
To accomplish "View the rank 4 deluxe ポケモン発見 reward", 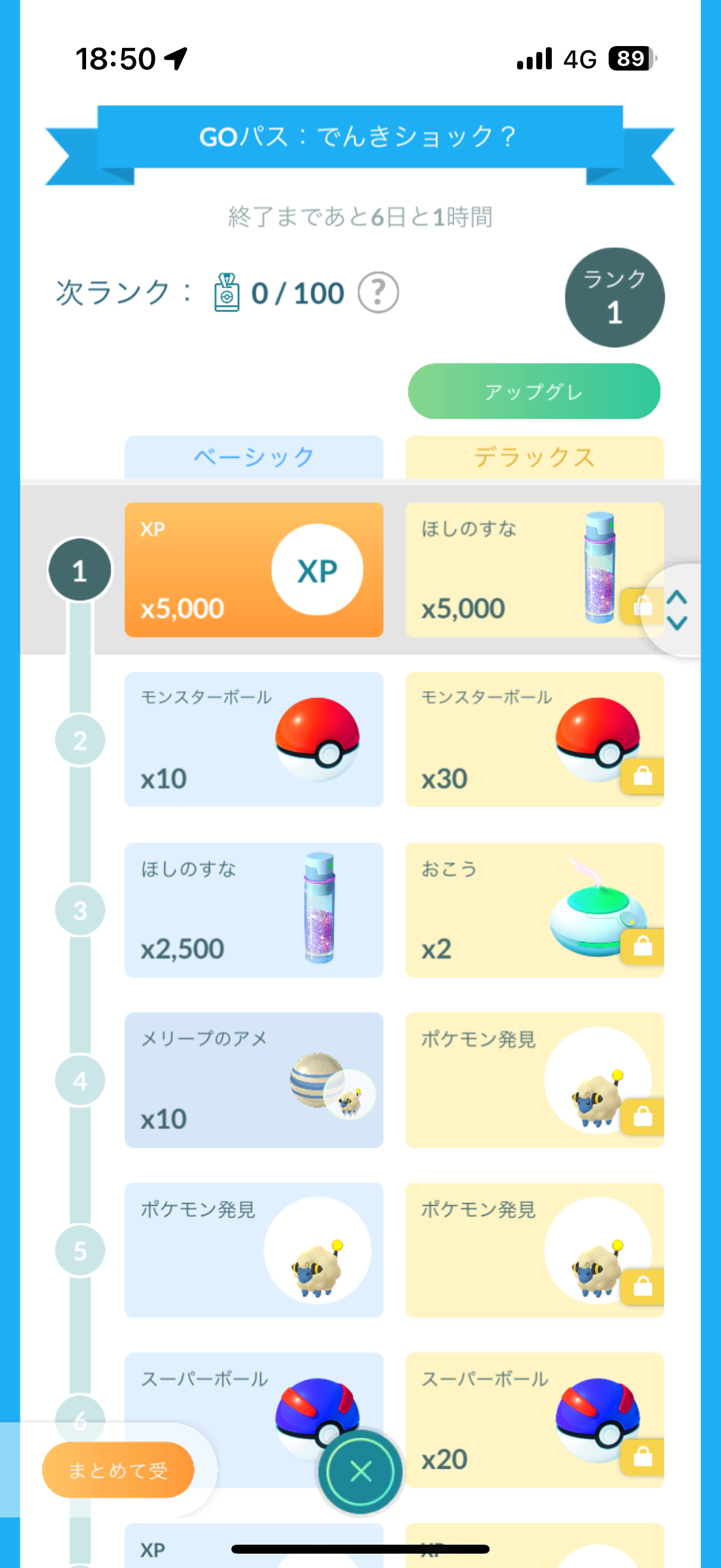I will 534,1080.
